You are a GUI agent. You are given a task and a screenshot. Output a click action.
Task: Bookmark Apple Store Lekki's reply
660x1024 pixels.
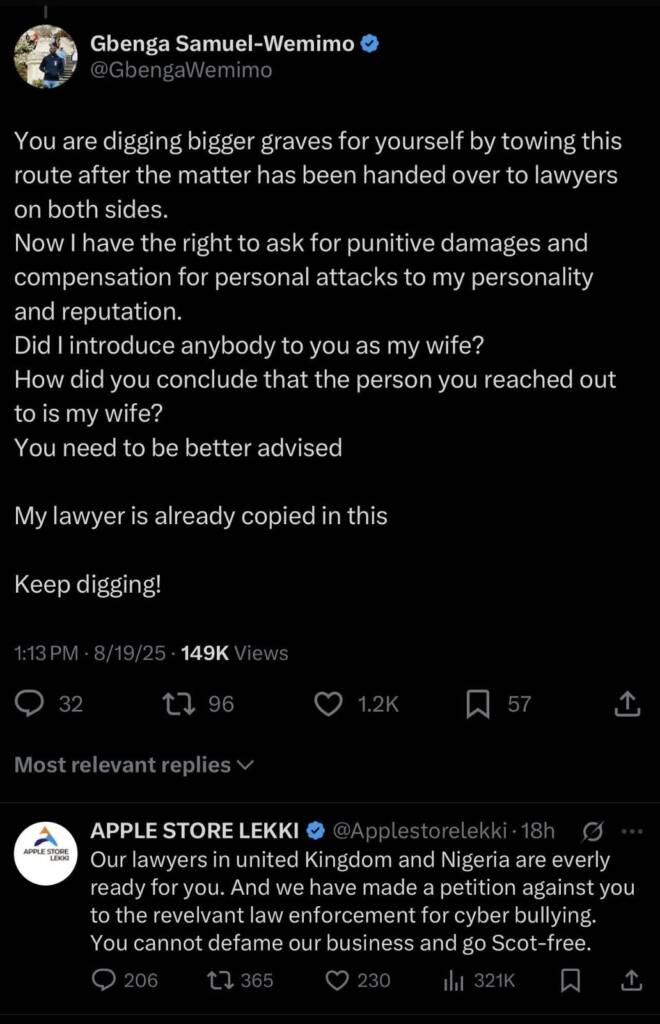coord(571,980)
